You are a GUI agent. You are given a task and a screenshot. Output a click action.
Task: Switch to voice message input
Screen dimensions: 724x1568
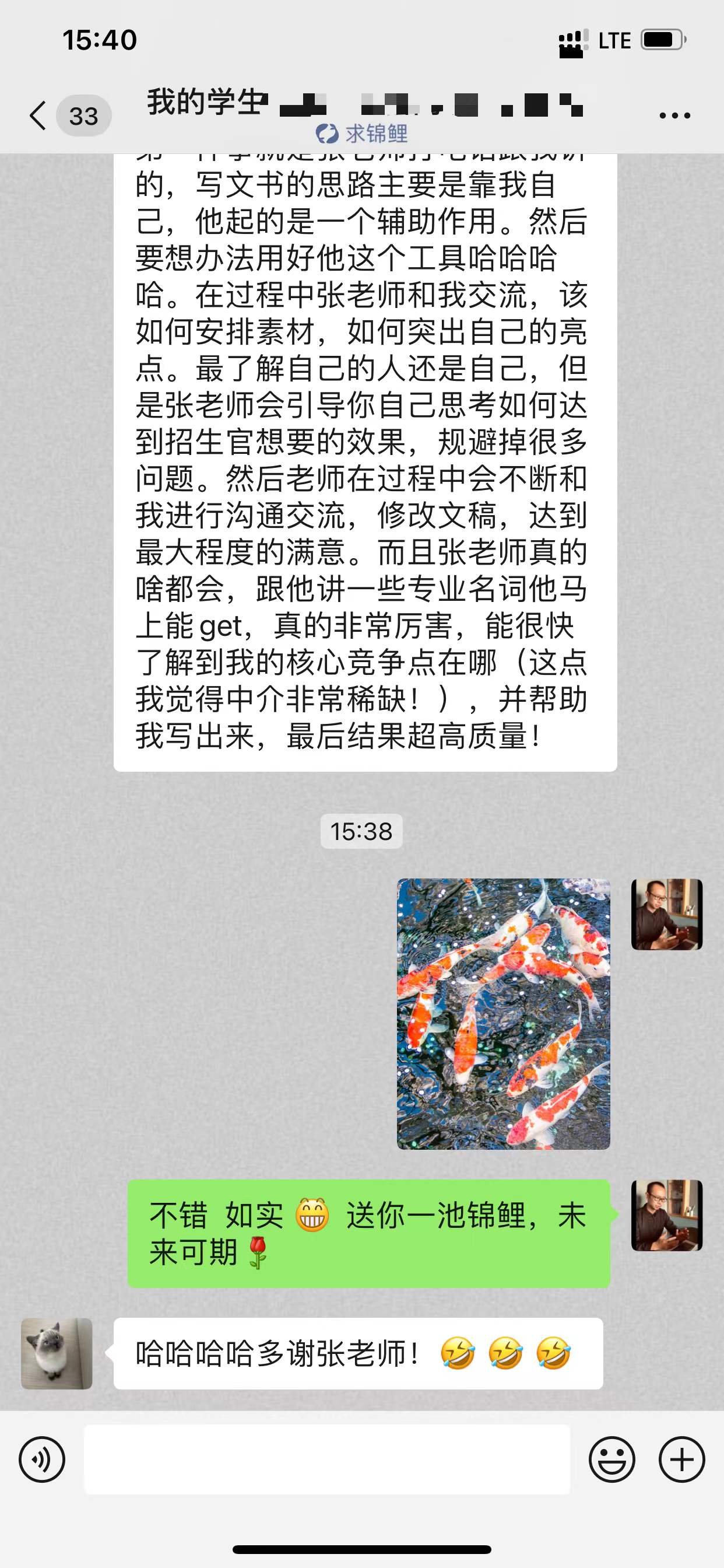pos(42,1459)
